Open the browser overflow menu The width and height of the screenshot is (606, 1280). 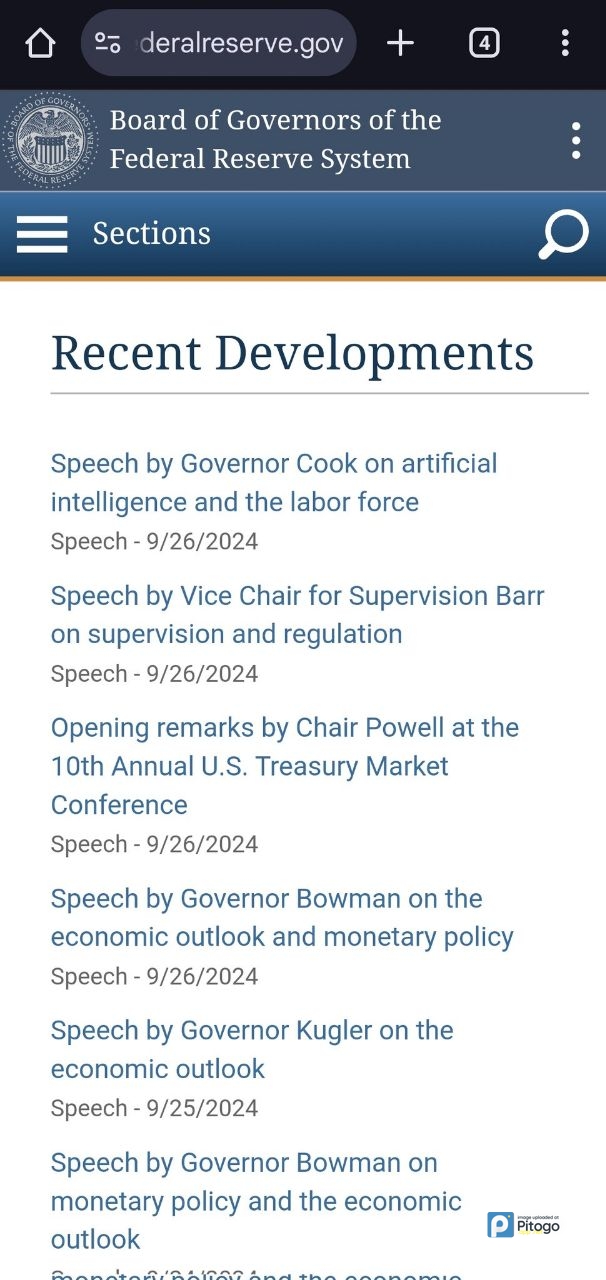(565, 43)
